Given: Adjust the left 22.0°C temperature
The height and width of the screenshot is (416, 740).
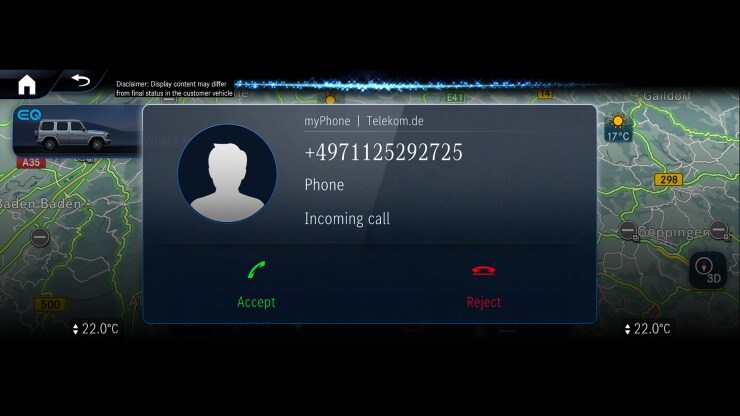Looking at the screenshot, I should click(95, 329).
